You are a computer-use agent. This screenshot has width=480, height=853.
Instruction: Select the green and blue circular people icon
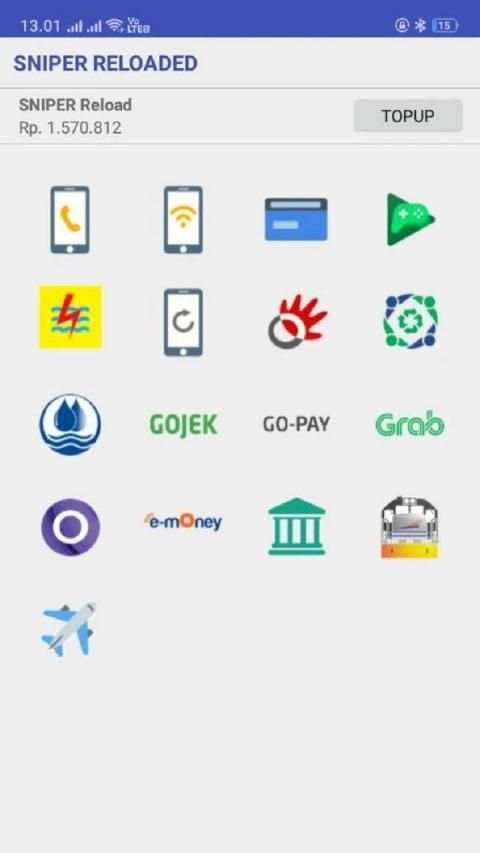[410, 321]
